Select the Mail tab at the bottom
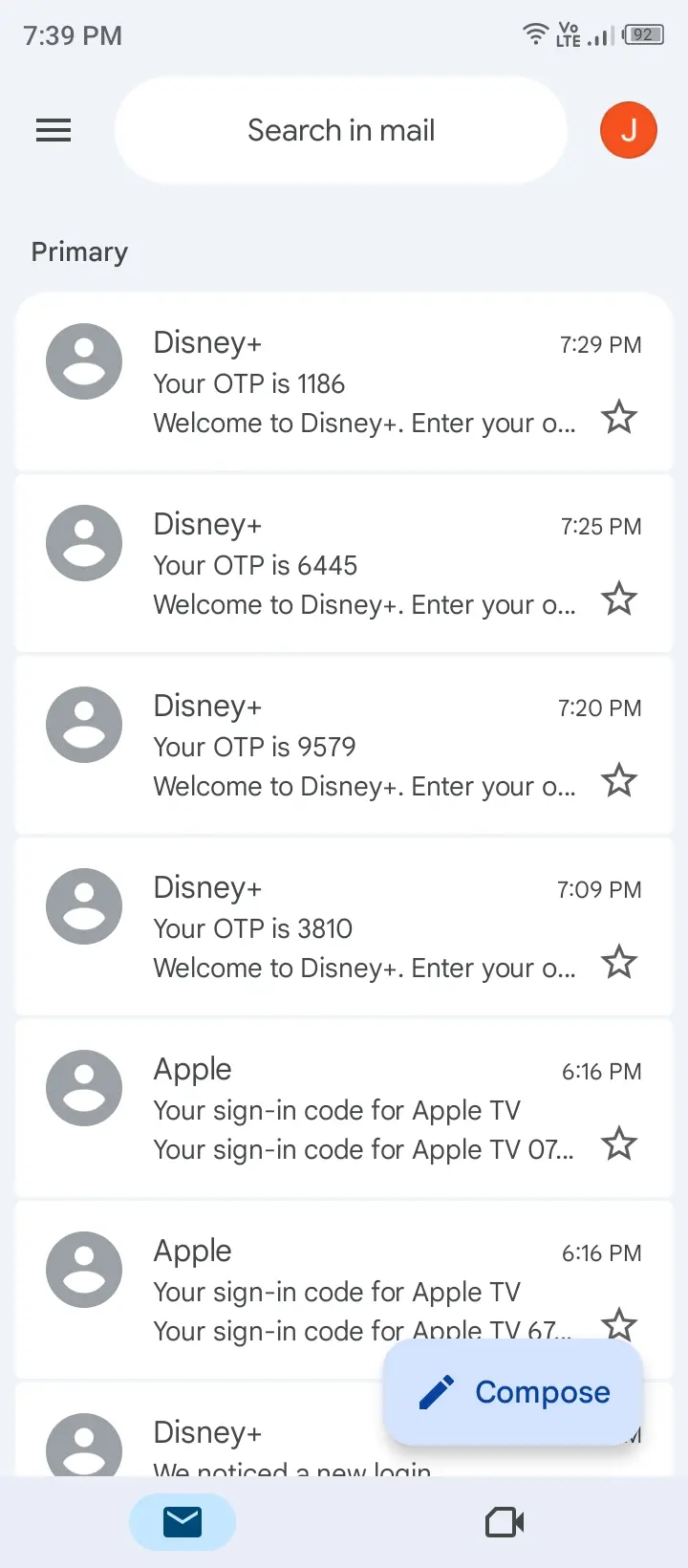Viewport: 688px width, 1568px height. click(183, 1522)
